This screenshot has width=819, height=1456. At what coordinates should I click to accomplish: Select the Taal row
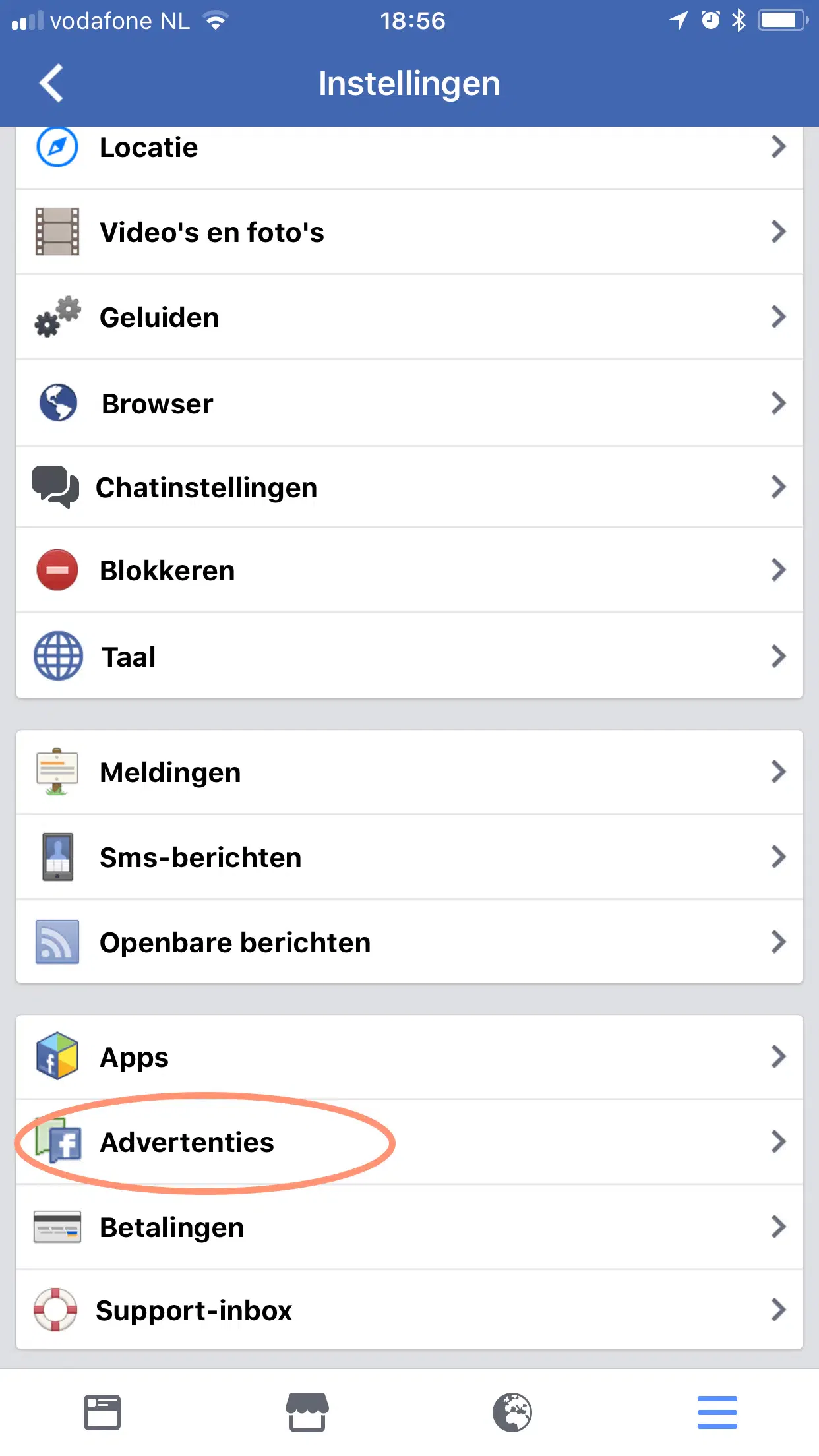[x=409, y=656]
